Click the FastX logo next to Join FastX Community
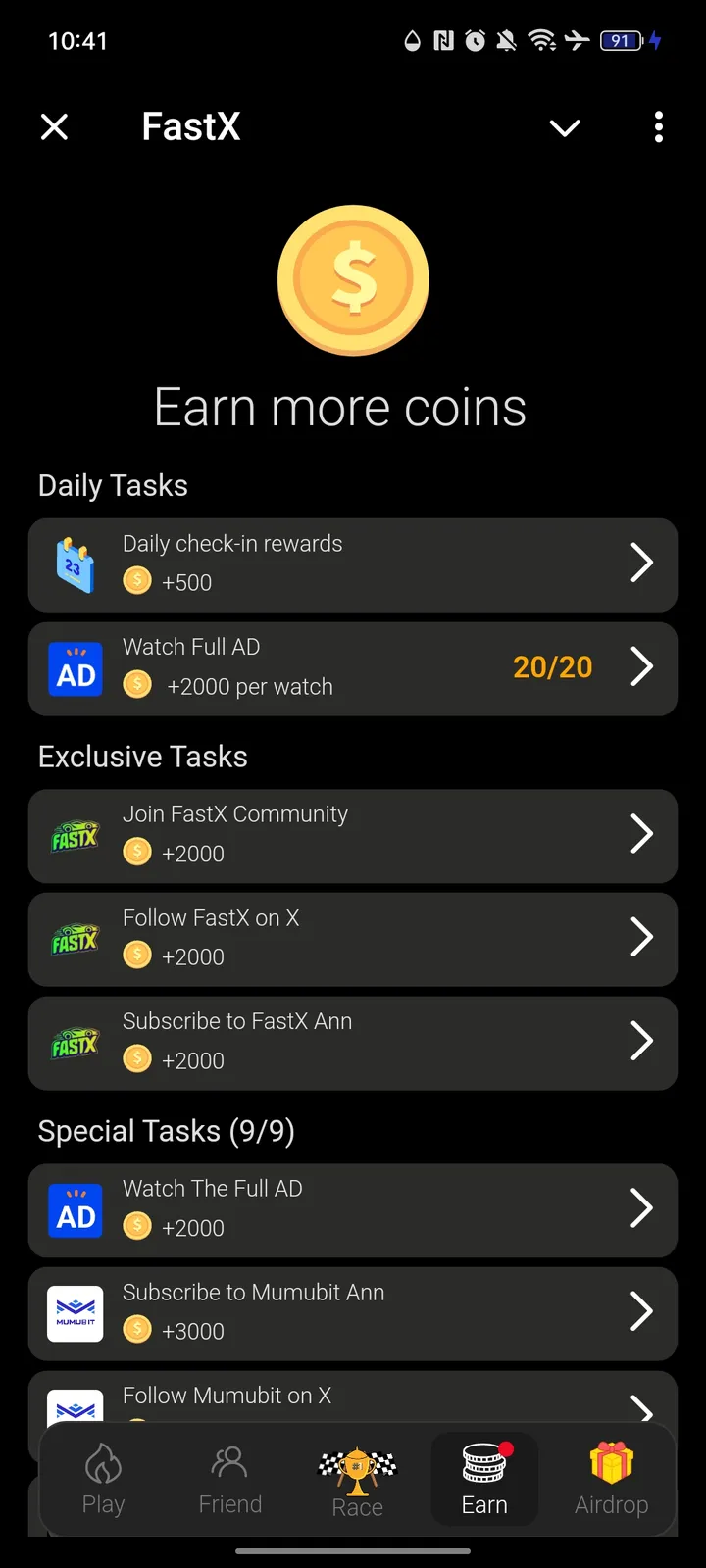This screenshot has width=706, height=1568. tap(76, 836)
